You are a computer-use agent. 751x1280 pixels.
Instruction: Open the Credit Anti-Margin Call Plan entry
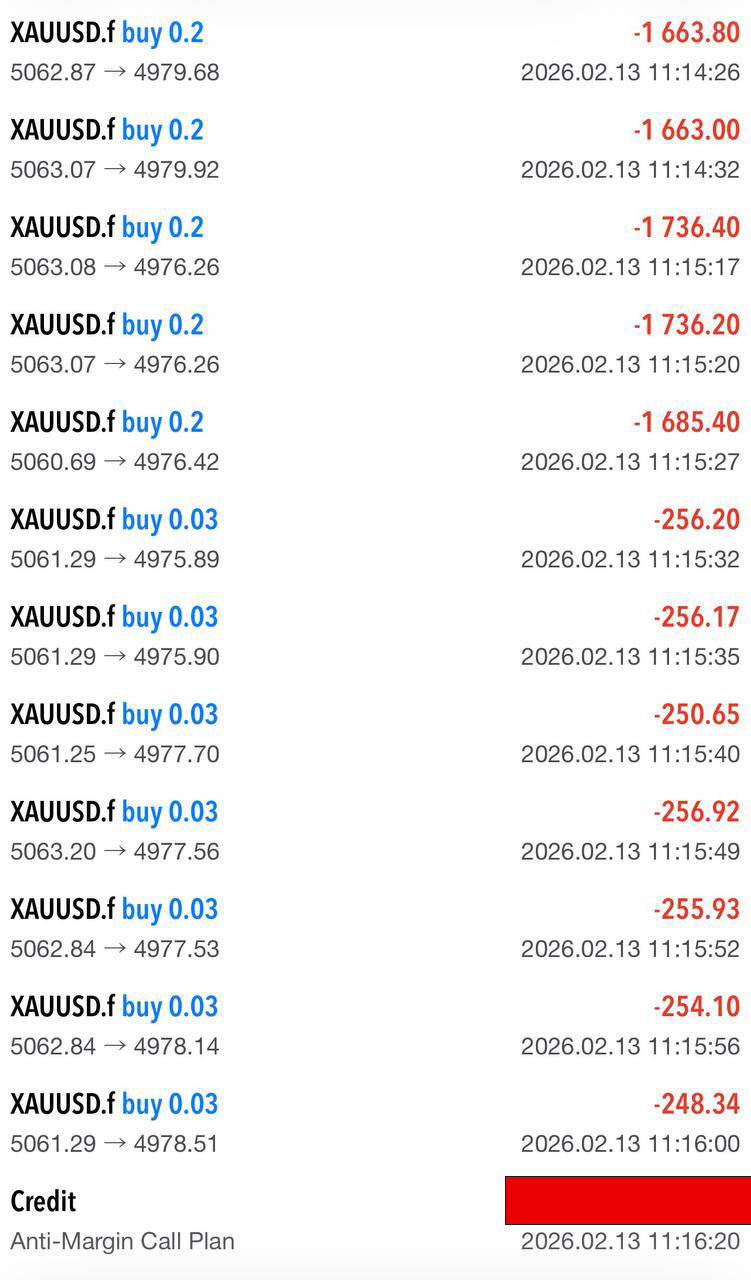click(375, 1221)
